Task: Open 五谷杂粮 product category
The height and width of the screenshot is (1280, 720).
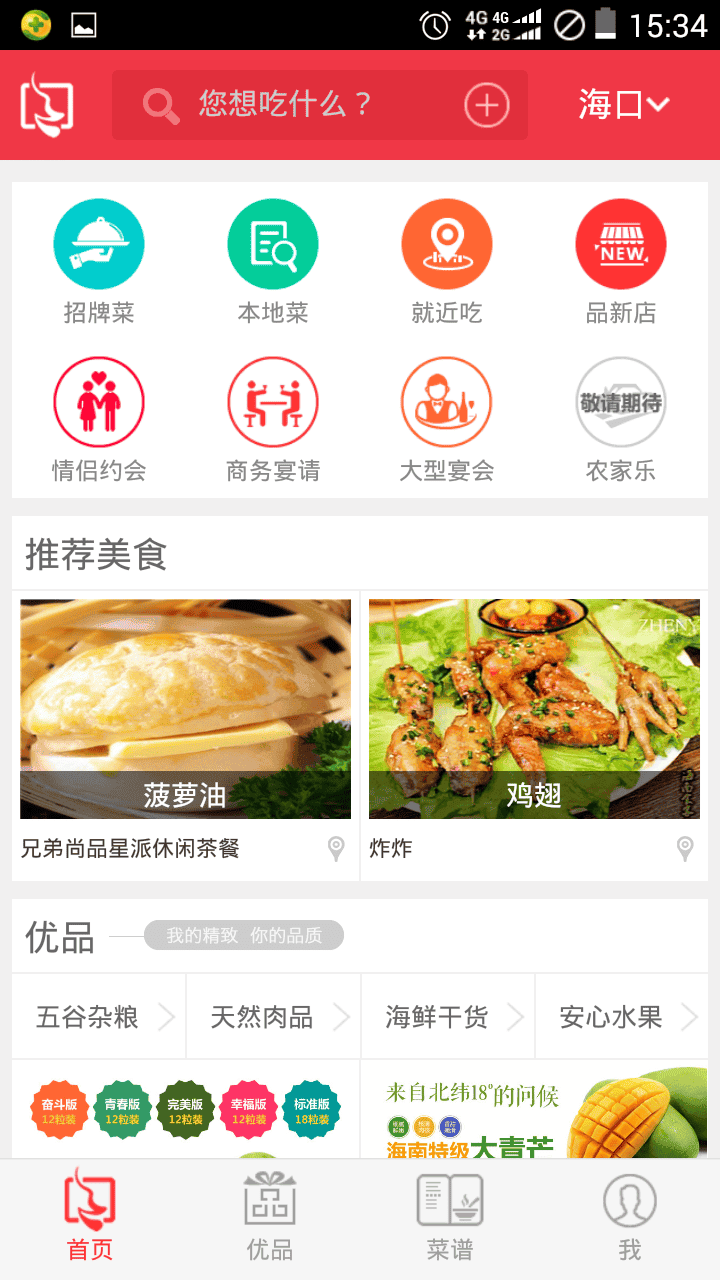Action: 99,1018
